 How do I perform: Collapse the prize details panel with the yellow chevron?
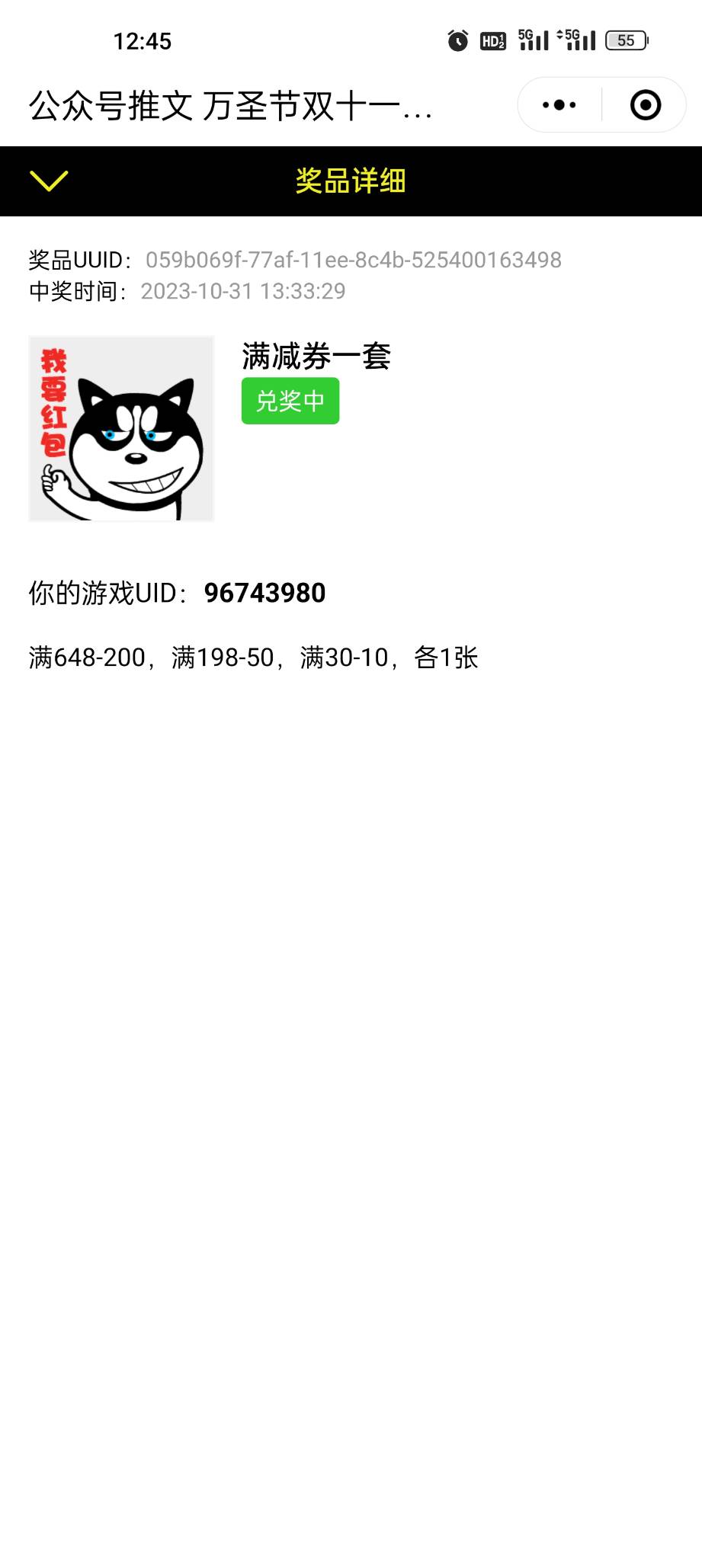(x=49, y=181)
